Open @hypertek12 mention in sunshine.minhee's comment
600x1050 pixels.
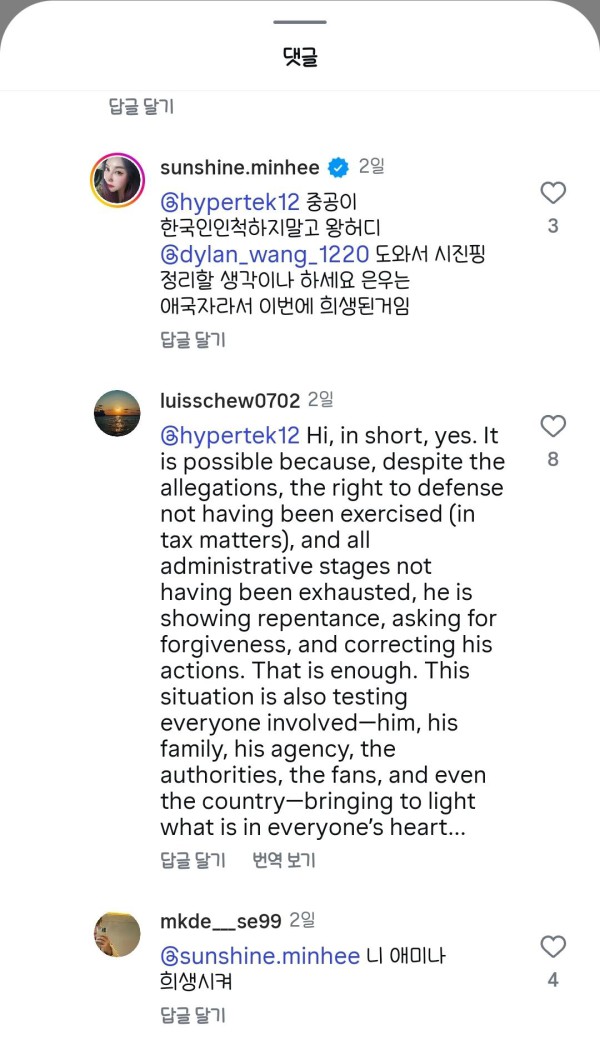pos(230,202)
